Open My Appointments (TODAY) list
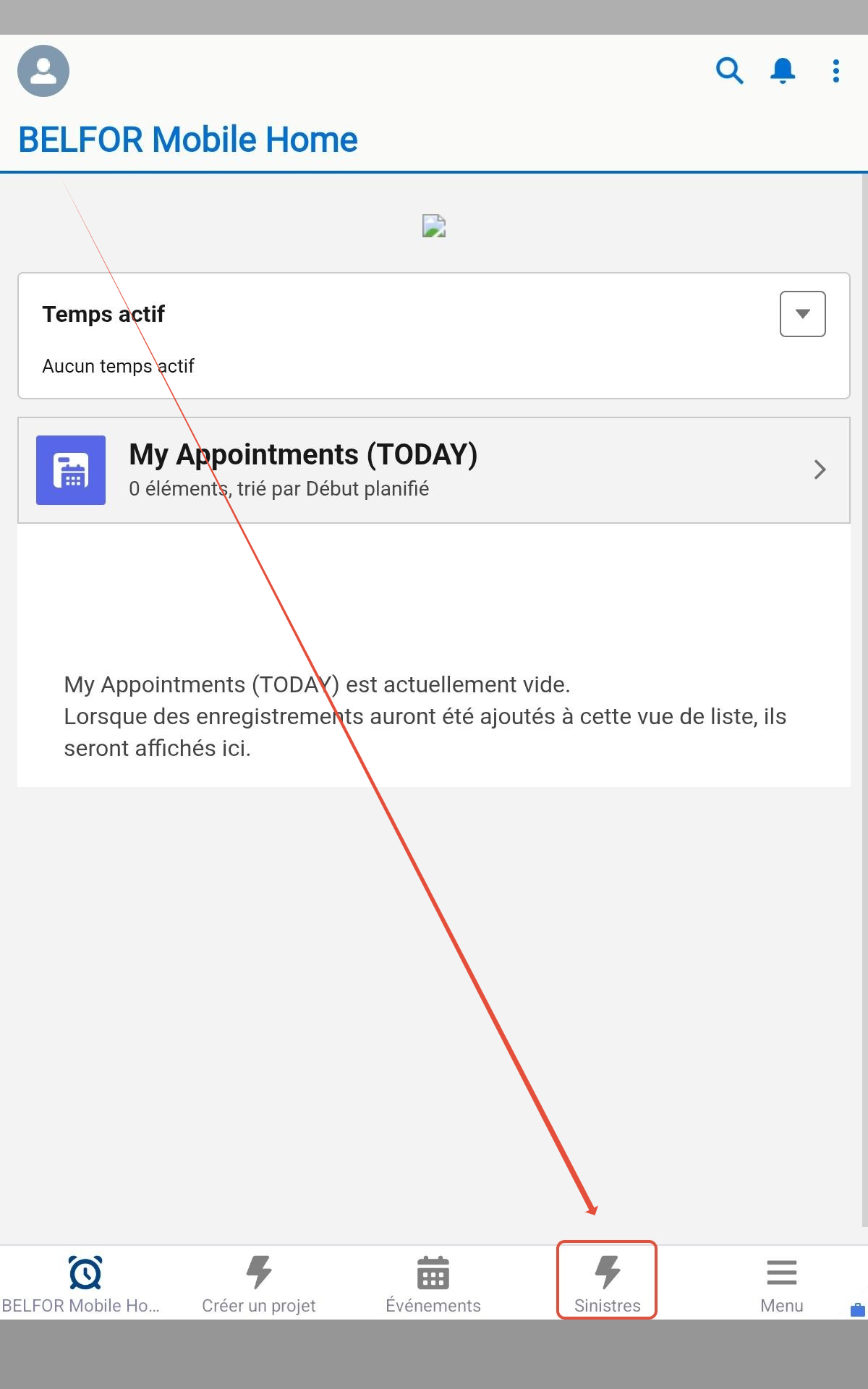Viewport: 868px width, 1389px height. point(434,470)
